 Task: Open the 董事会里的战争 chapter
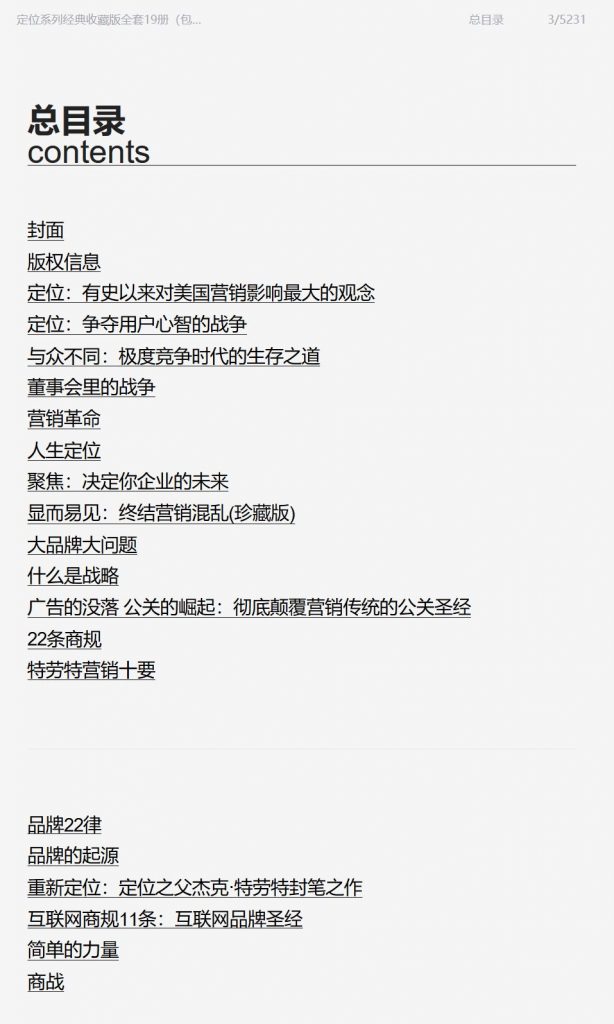(x=91, y=387)
